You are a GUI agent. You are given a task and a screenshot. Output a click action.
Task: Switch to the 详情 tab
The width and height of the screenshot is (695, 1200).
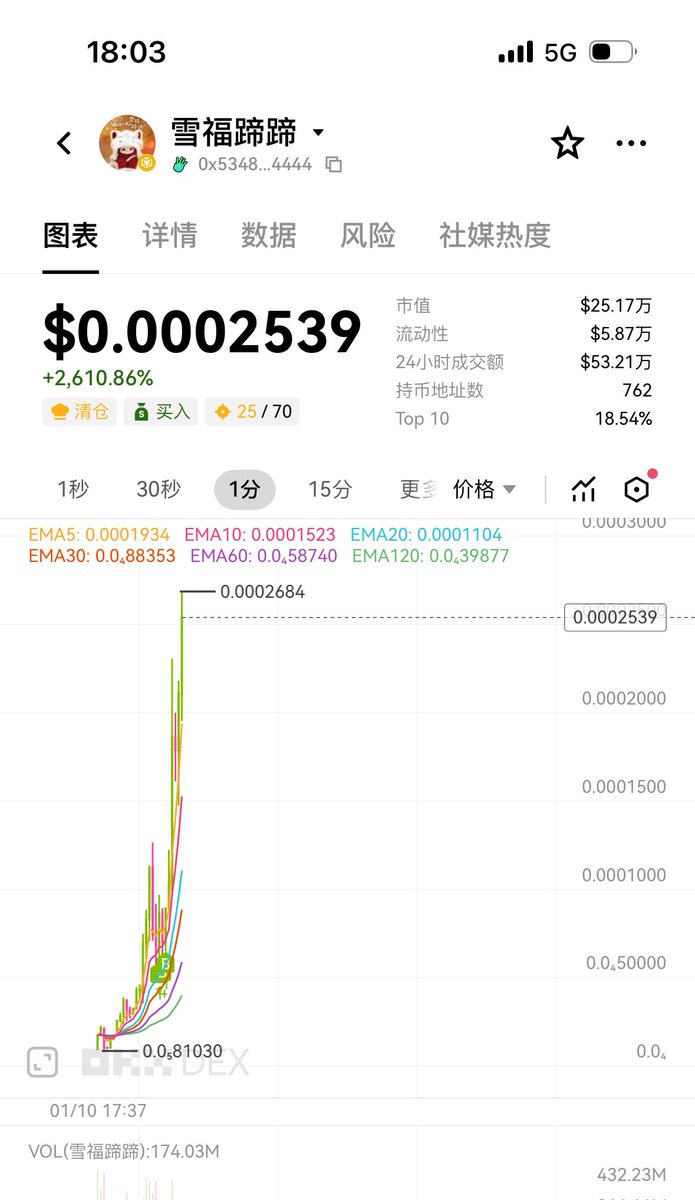169,236
